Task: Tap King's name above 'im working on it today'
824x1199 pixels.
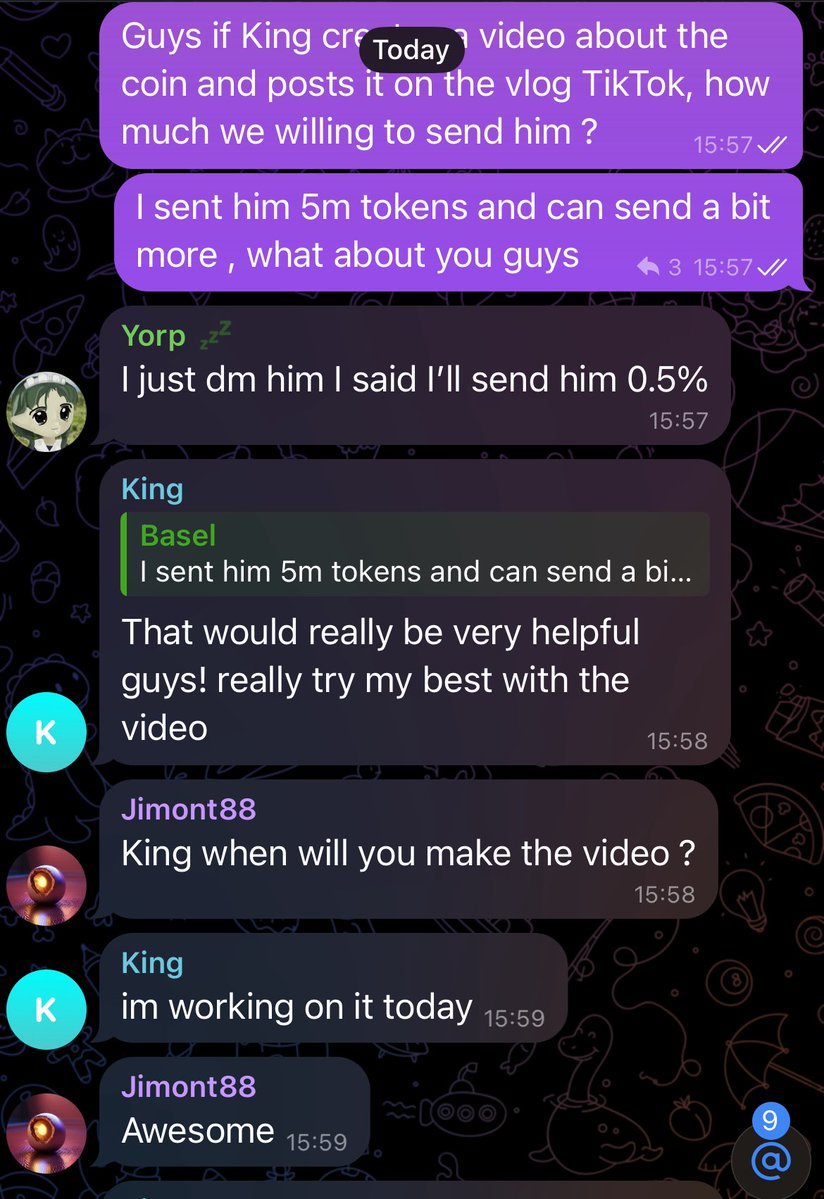Action: [152, 963]
